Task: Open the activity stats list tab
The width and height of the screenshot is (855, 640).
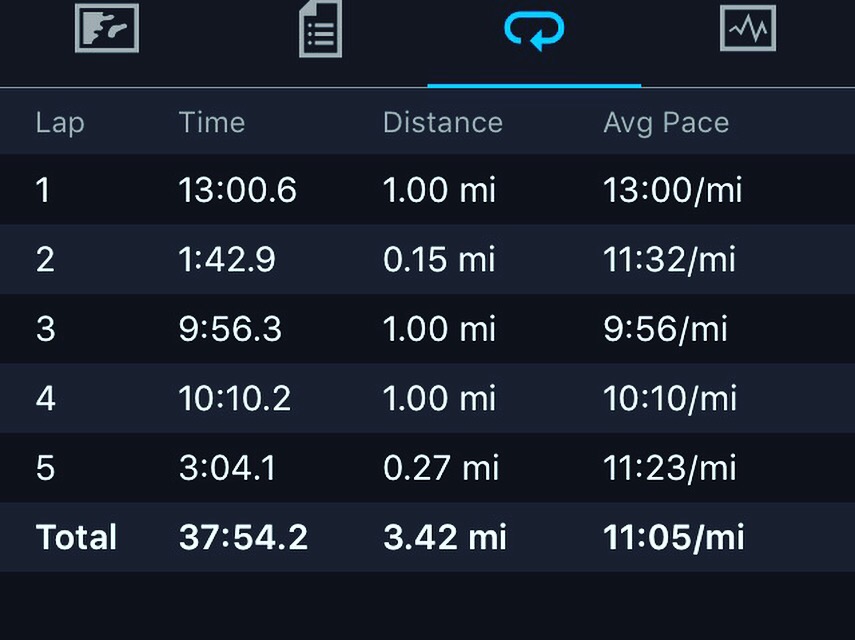Action: pos(320,30)
